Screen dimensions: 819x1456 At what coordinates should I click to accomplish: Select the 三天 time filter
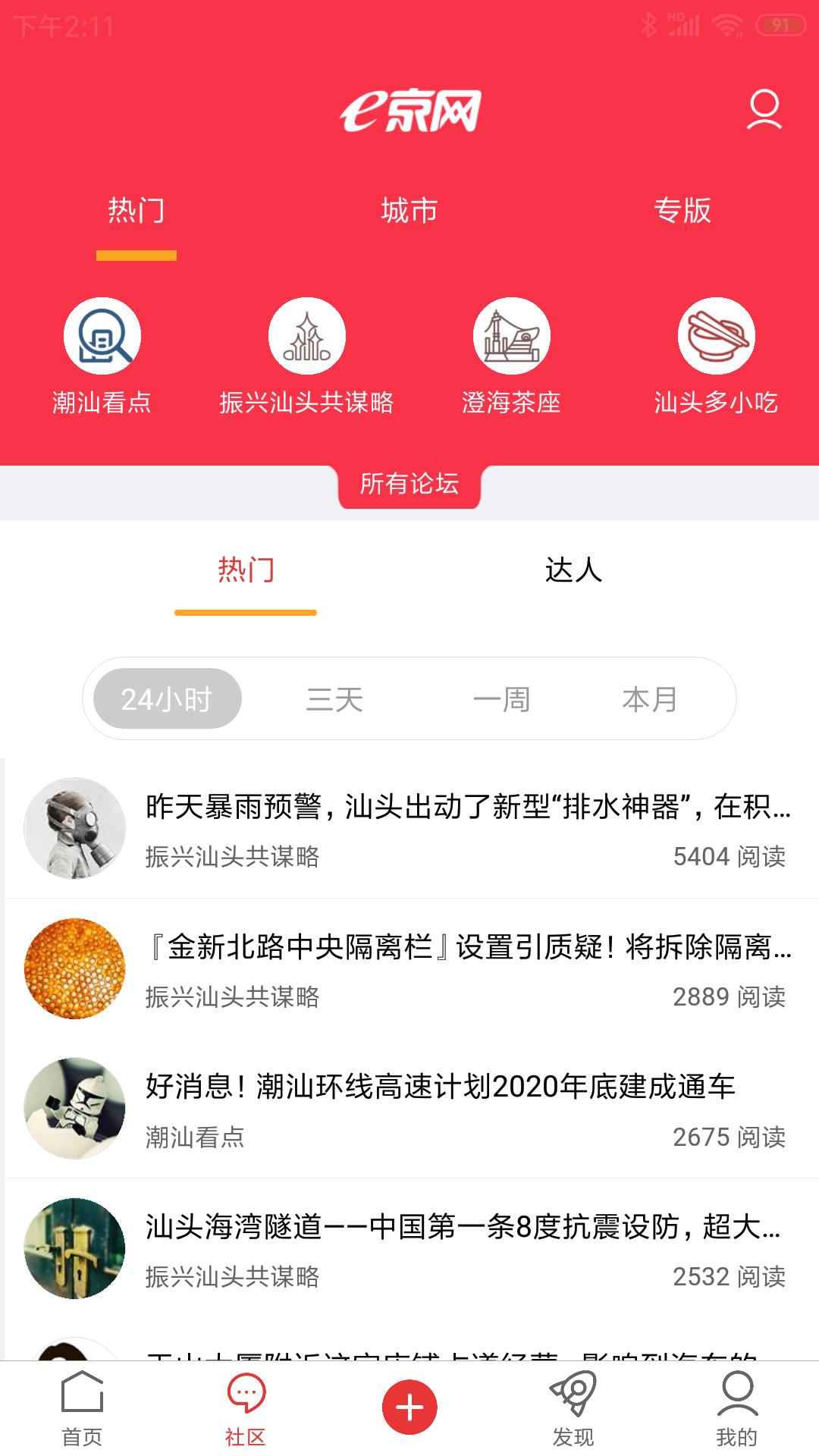tap(335, 698)
